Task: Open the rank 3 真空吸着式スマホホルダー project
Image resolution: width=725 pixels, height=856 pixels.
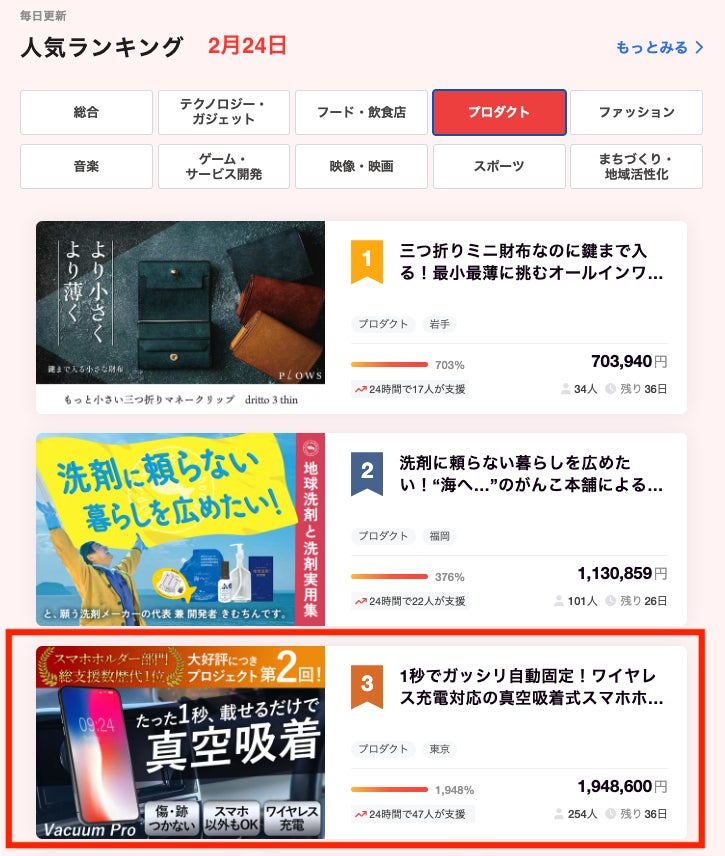Action: [x=531, y=685]
